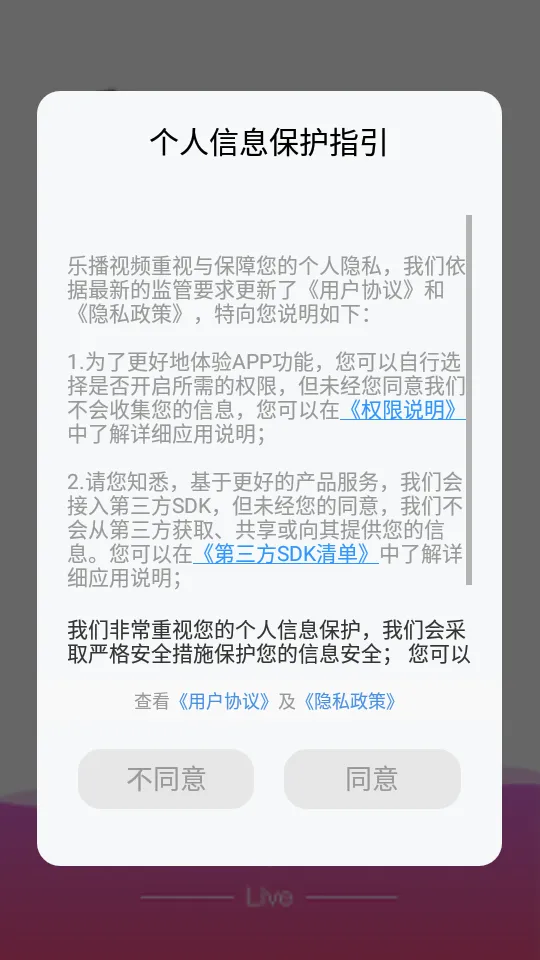Viewport: 540px width, 960px height.
Task: View the 《用户协议》 link at the bottom
Action: [x=223, y=702]
